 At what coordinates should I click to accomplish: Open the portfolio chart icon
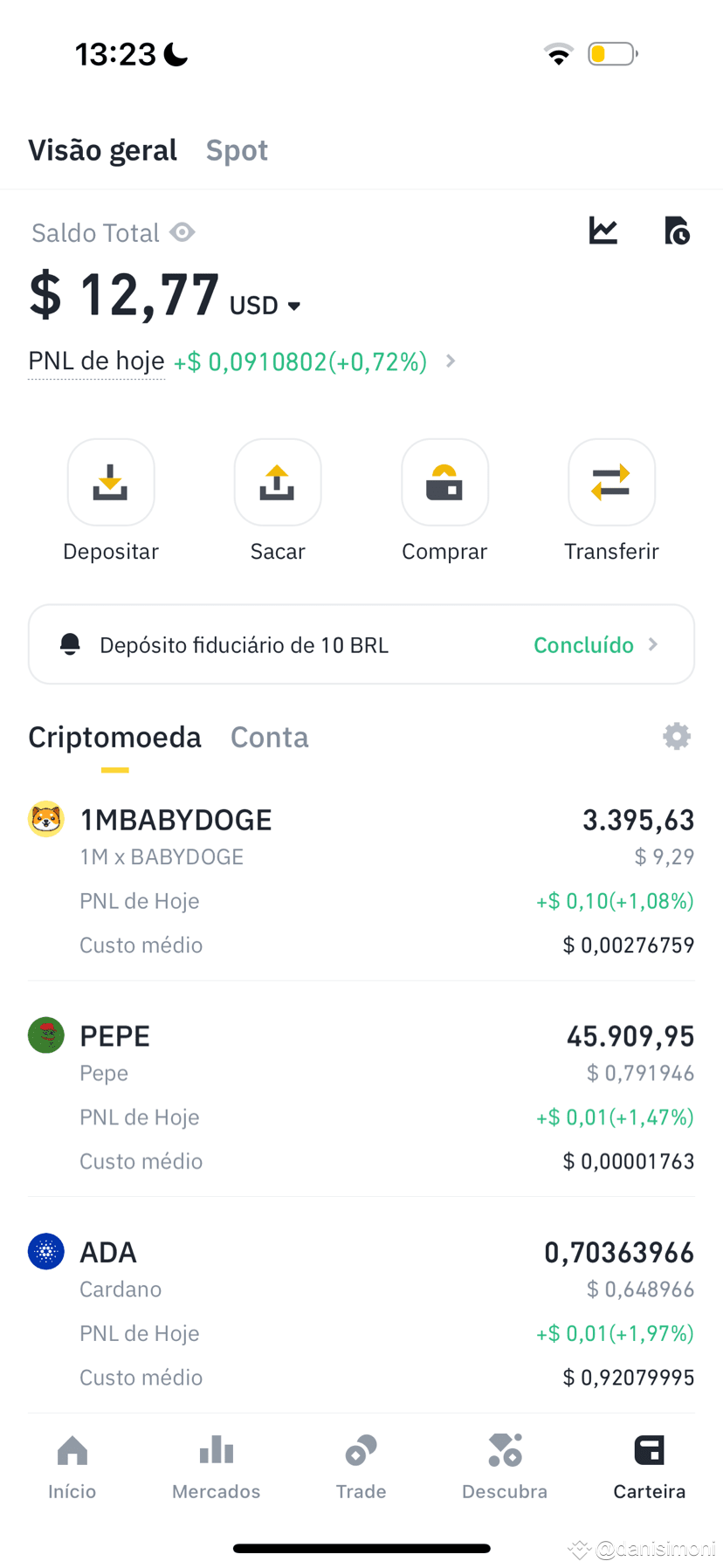(603, 230)
